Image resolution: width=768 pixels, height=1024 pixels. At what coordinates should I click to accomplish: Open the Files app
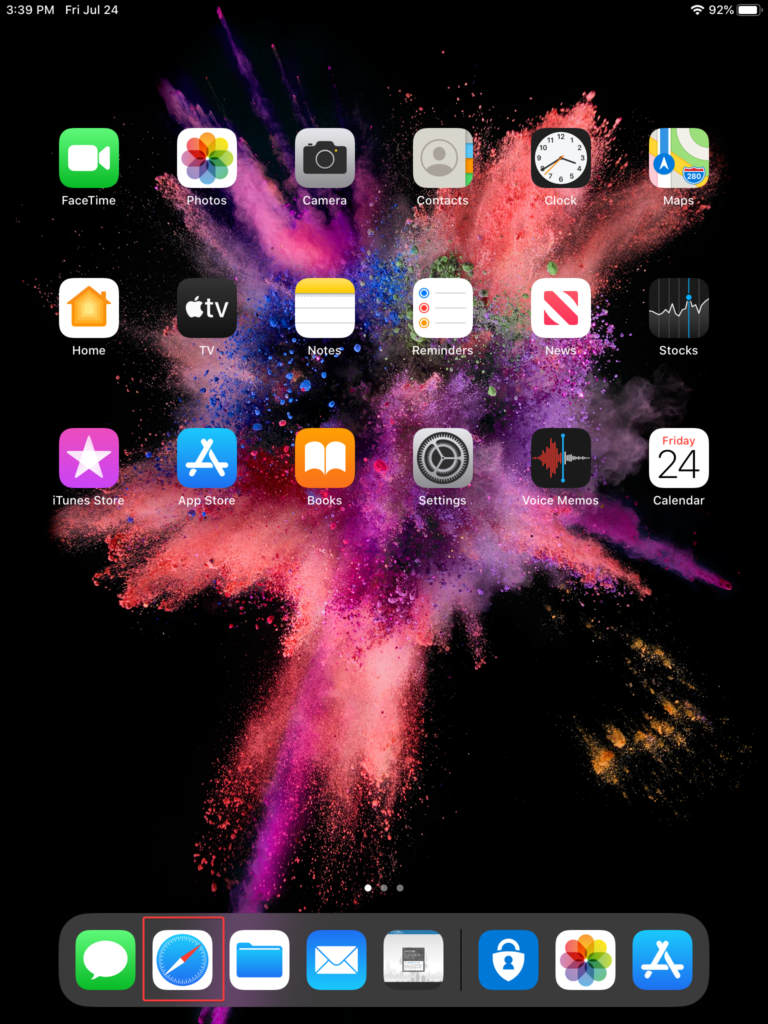[x=260, y=960]
